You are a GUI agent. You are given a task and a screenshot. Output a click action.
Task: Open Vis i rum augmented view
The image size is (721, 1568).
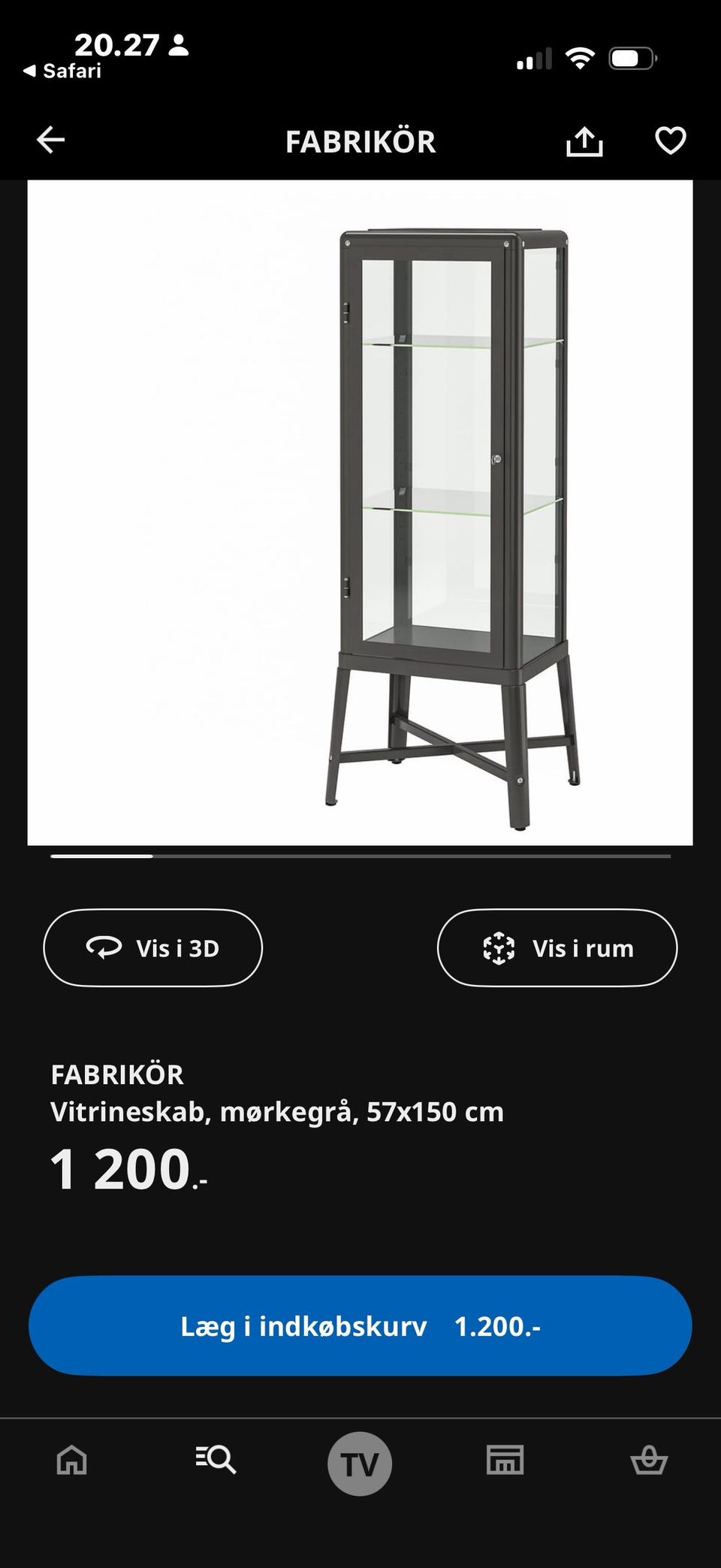click(x=558, y=947)
